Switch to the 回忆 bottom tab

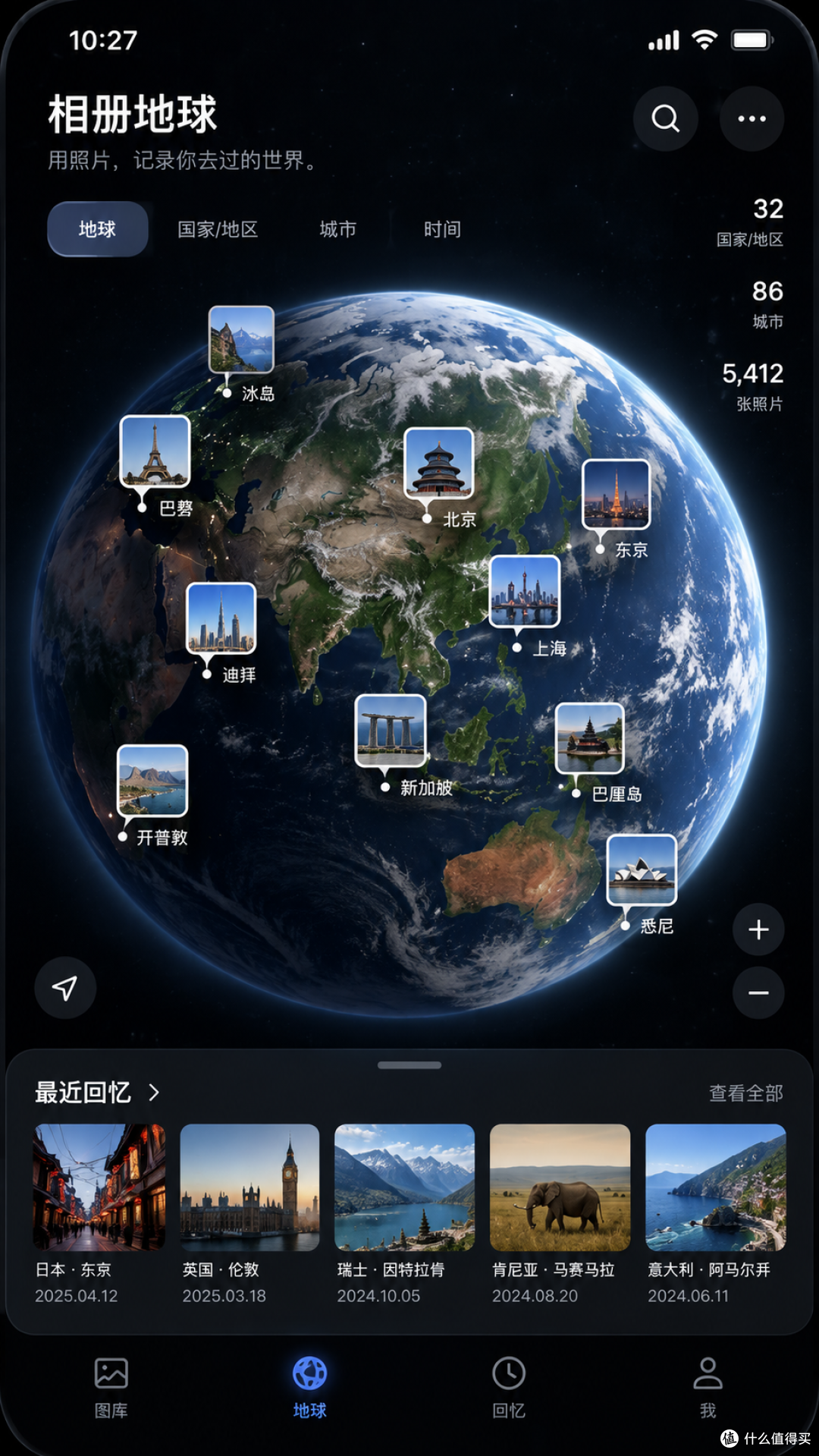pyautogui.click(x=508, y=1388)
